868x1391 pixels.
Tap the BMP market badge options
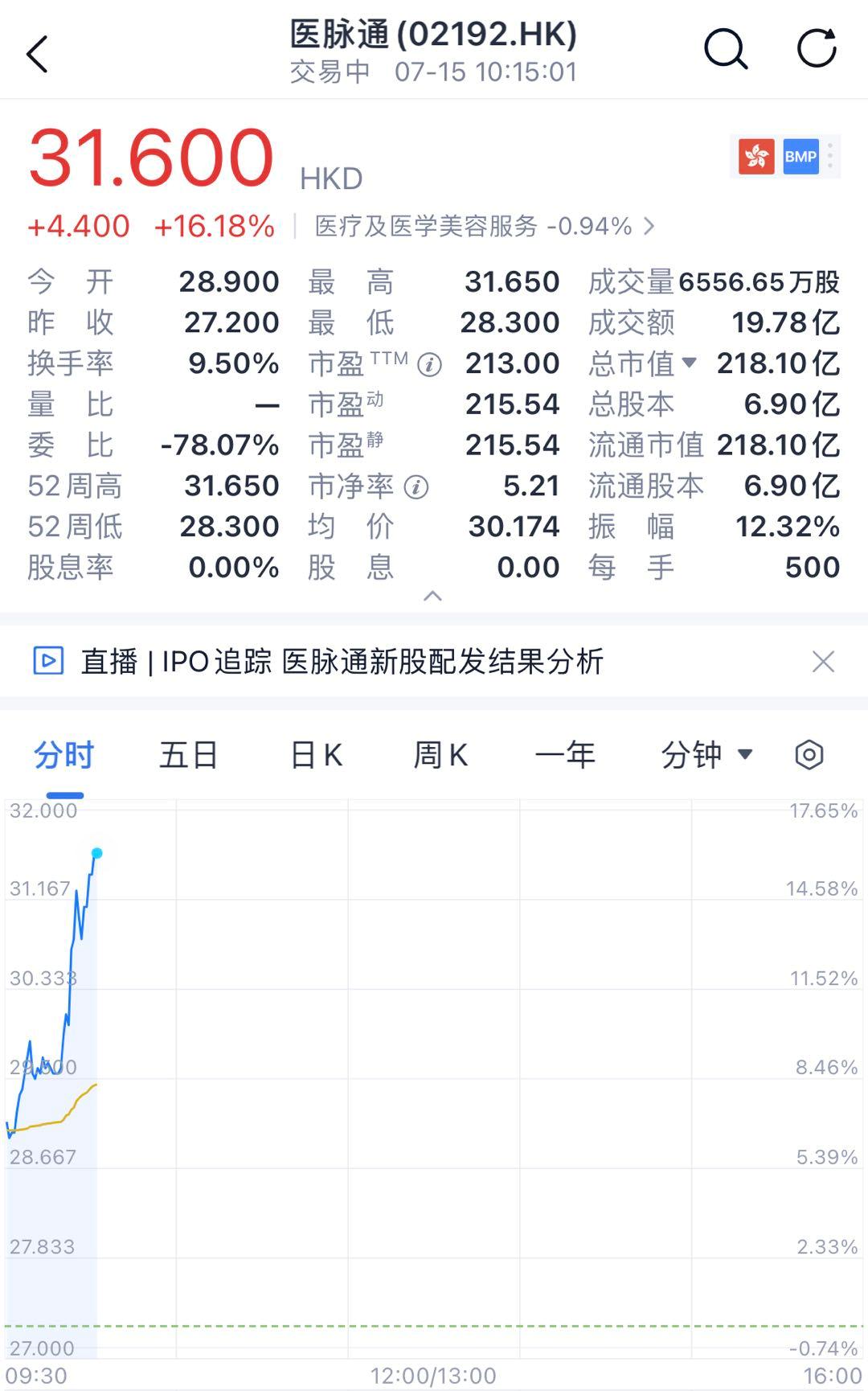pyautogui.click(x=830, y=156)
